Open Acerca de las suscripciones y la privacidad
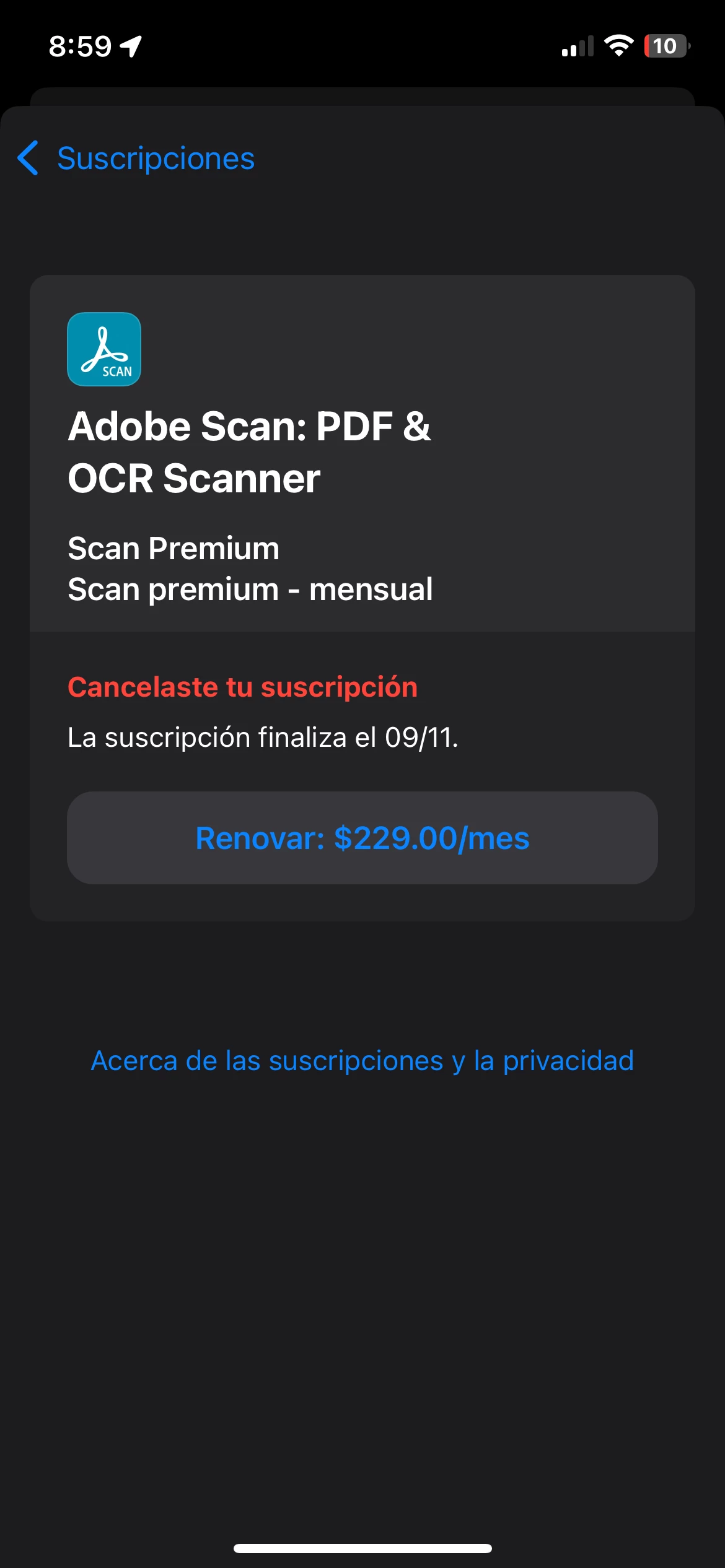 362,1061
